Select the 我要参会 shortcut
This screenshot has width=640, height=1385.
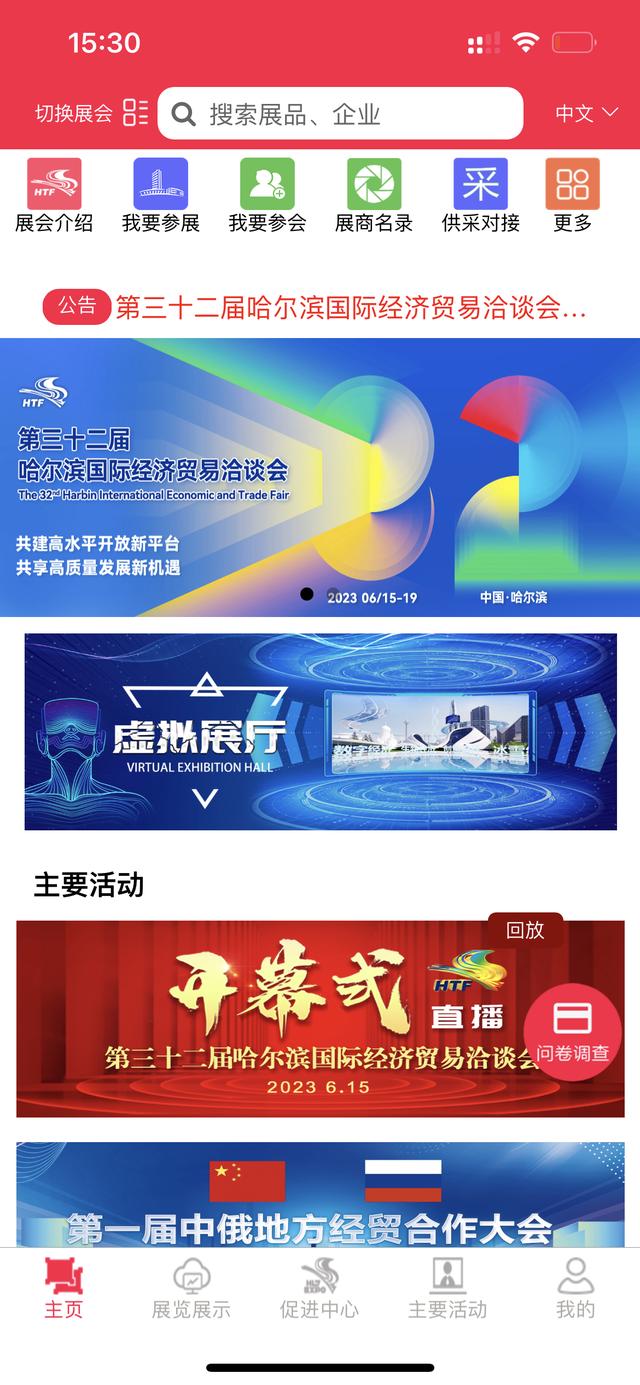(x=267, y=196)
